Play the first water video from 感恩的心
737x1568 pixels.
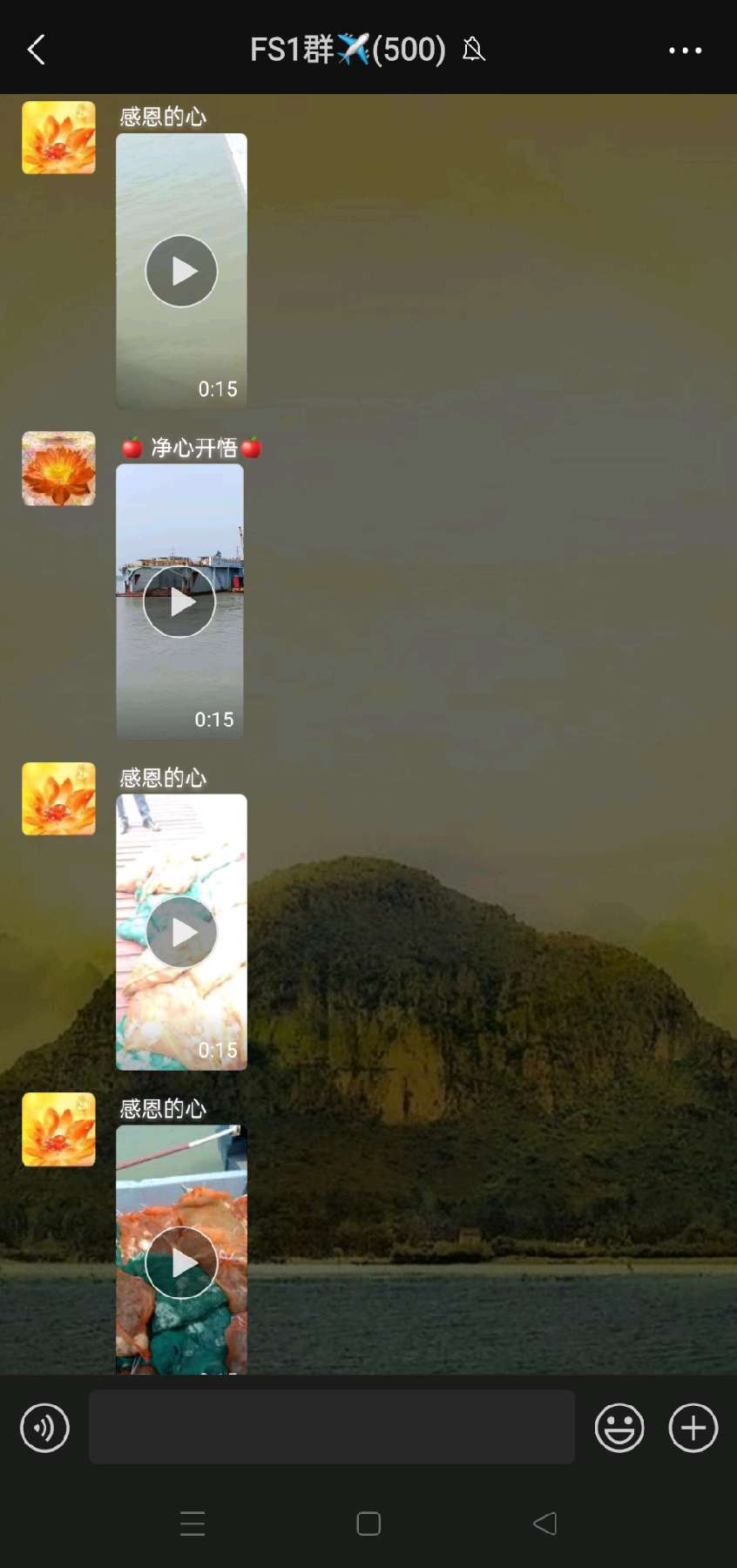[181, 271]
